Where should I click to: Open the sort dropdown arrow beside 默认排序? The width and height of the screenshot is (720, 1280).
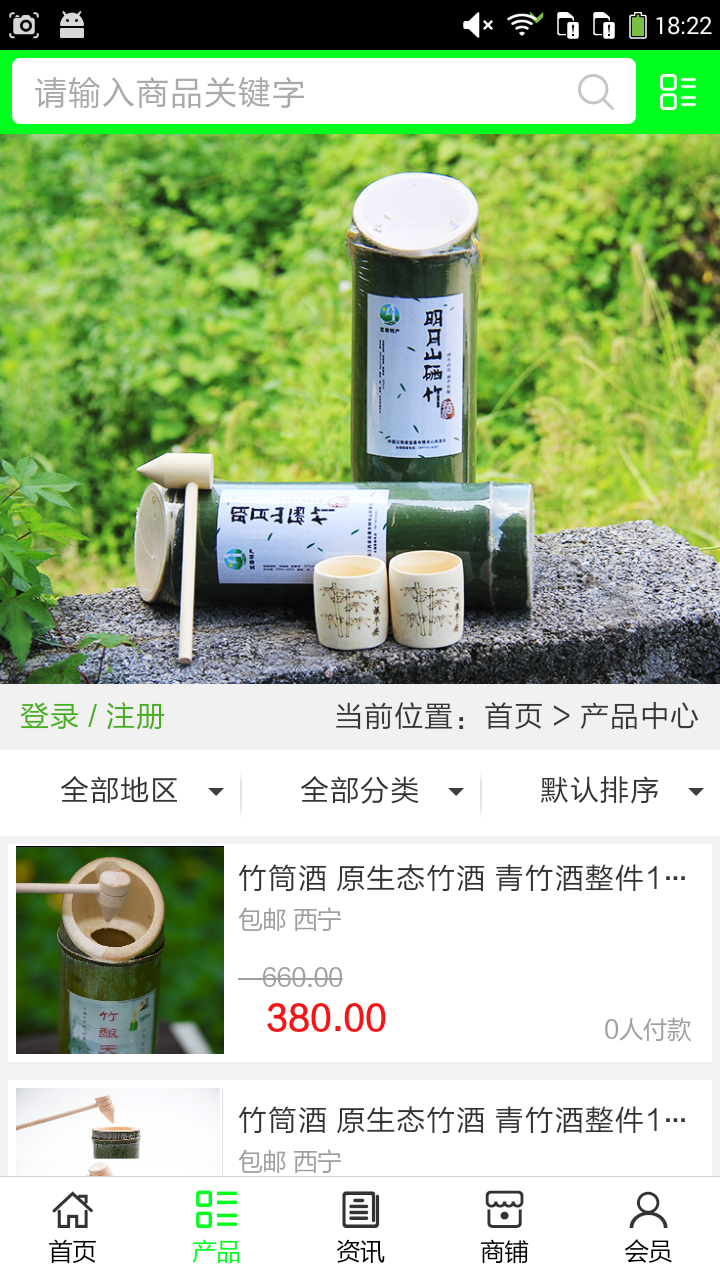click(696, 791)
